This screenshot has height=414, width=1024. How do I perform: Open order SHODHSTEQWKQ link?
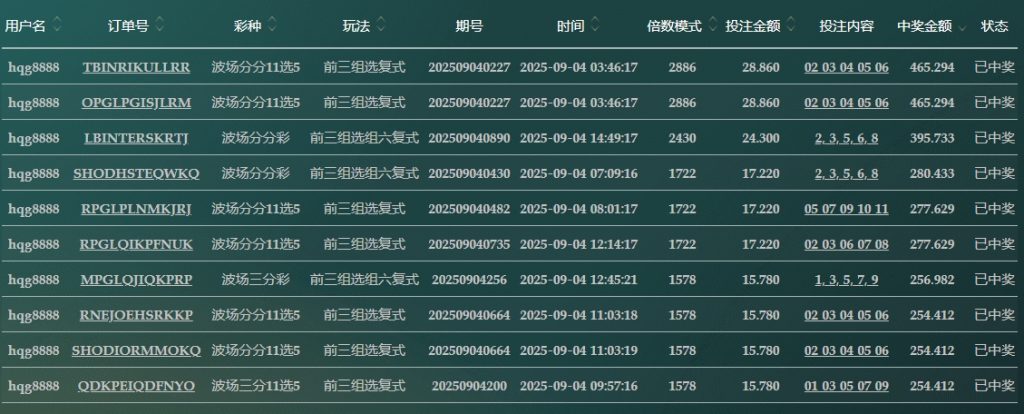[136, 173]
